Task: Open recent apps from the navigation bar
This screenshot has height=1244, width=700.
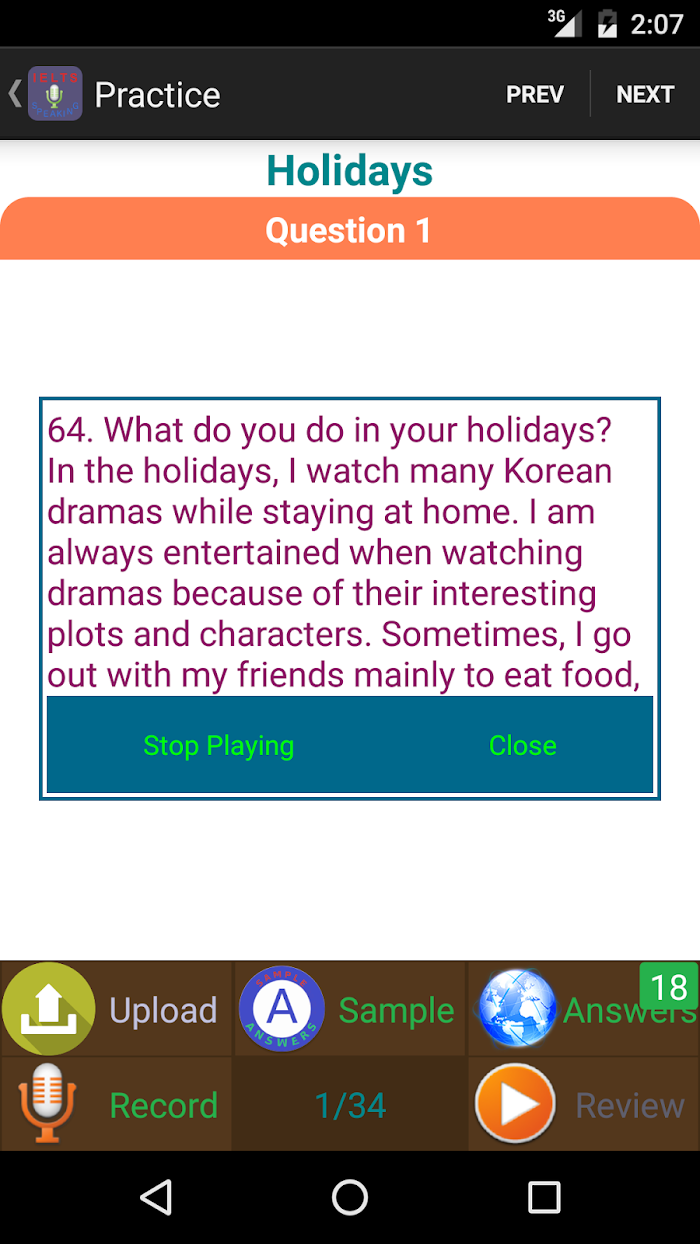Action: point(544,1197)
